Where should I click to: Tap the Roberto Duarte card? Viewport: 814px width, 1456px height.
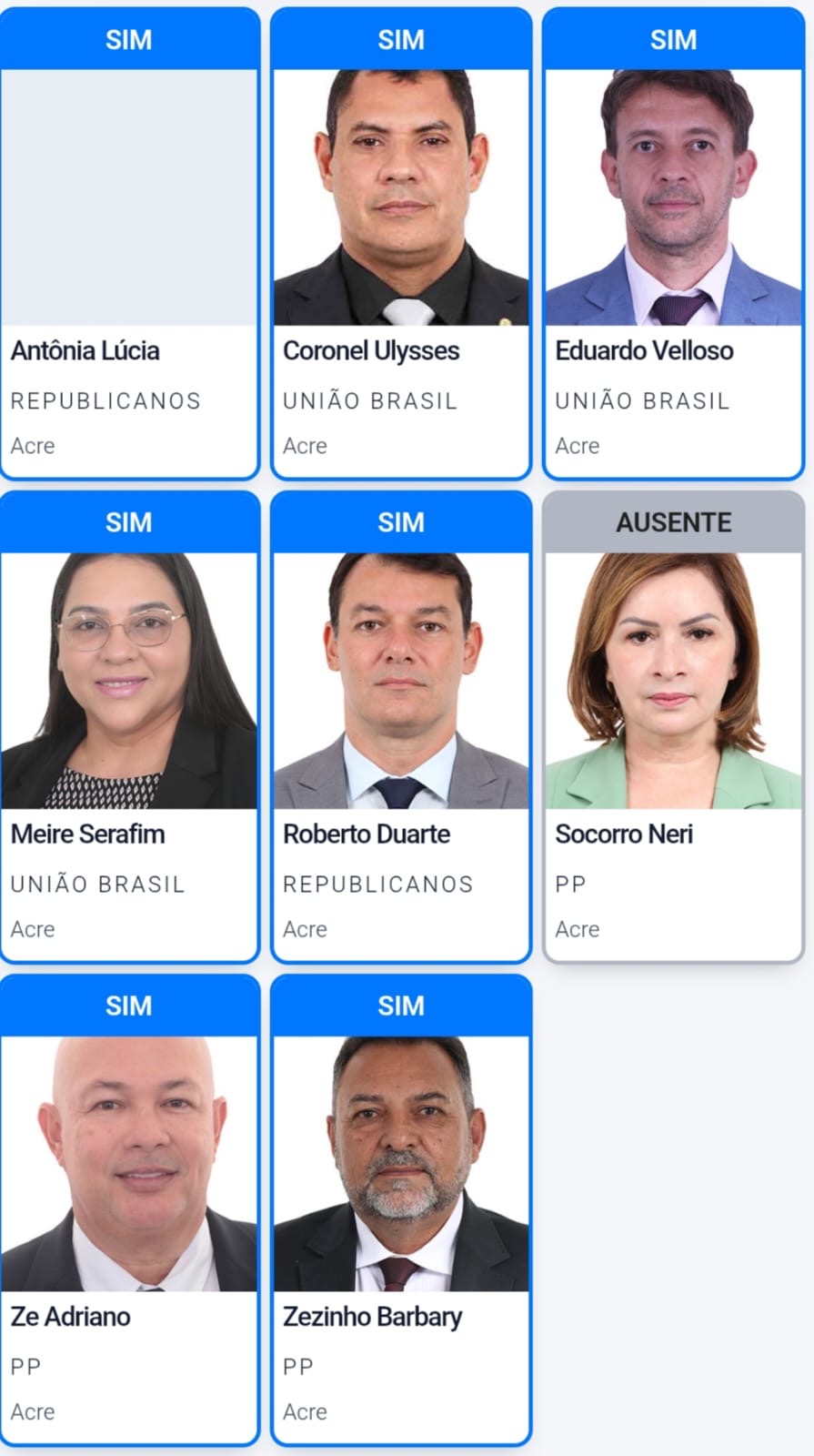(401, 728)
